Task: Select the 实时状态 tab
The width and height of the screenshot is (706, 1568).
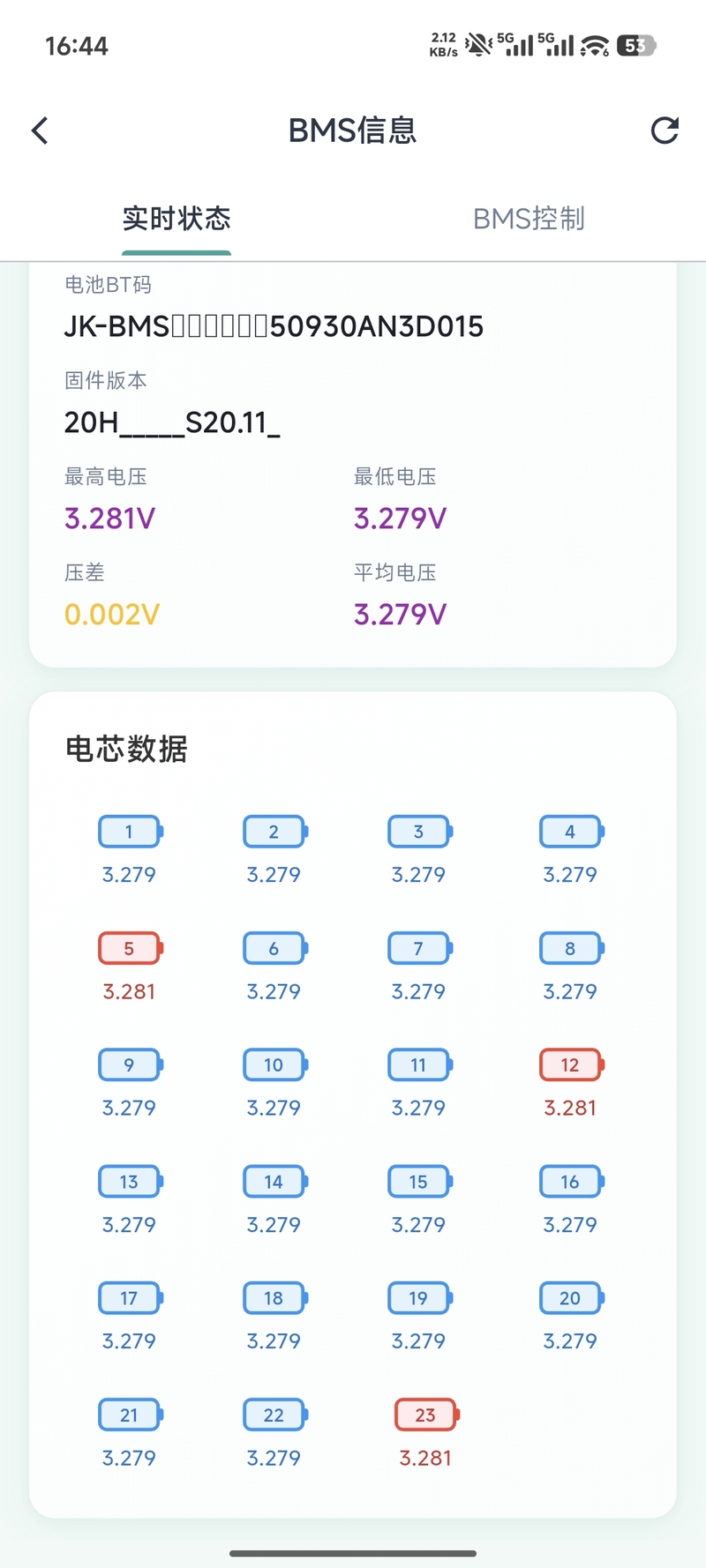Action: tap(176, 219)
